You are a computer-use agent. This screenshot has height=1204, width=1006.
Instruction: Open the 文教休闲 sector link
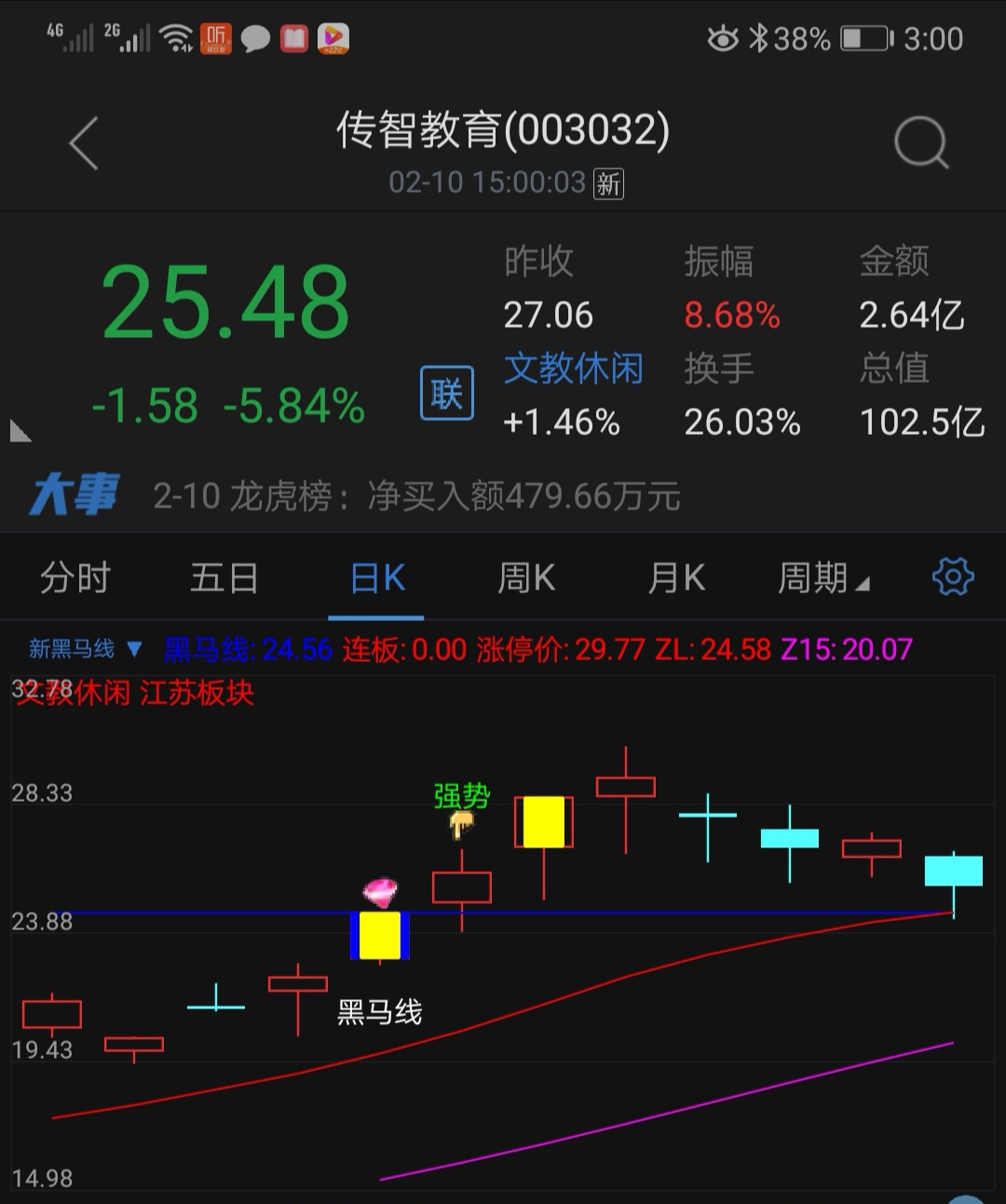pyautogui.click(x=573, y=369)
